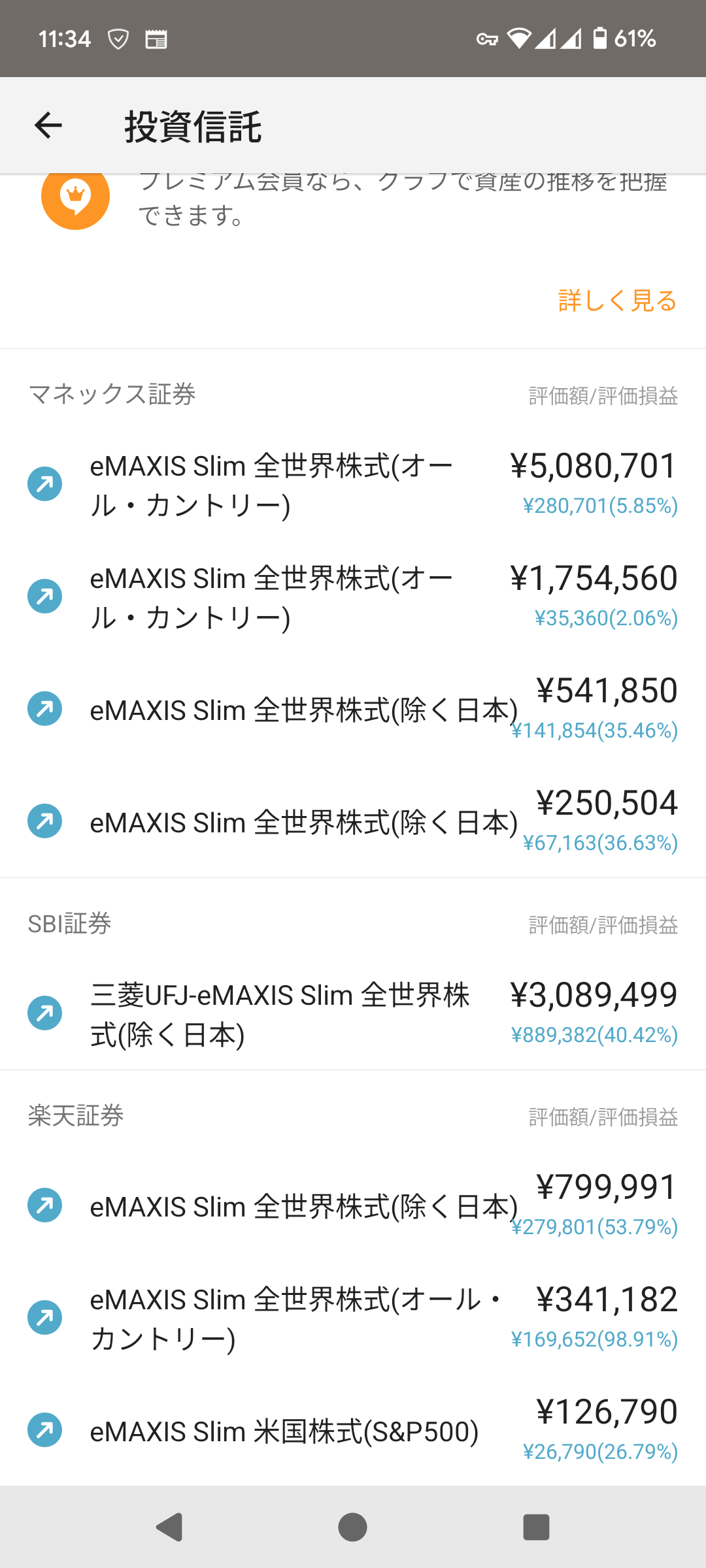Open the 除く日本 fund worth ¥250,504
Viewport: 706px width, 1568px height.
[x=353, y=822]
